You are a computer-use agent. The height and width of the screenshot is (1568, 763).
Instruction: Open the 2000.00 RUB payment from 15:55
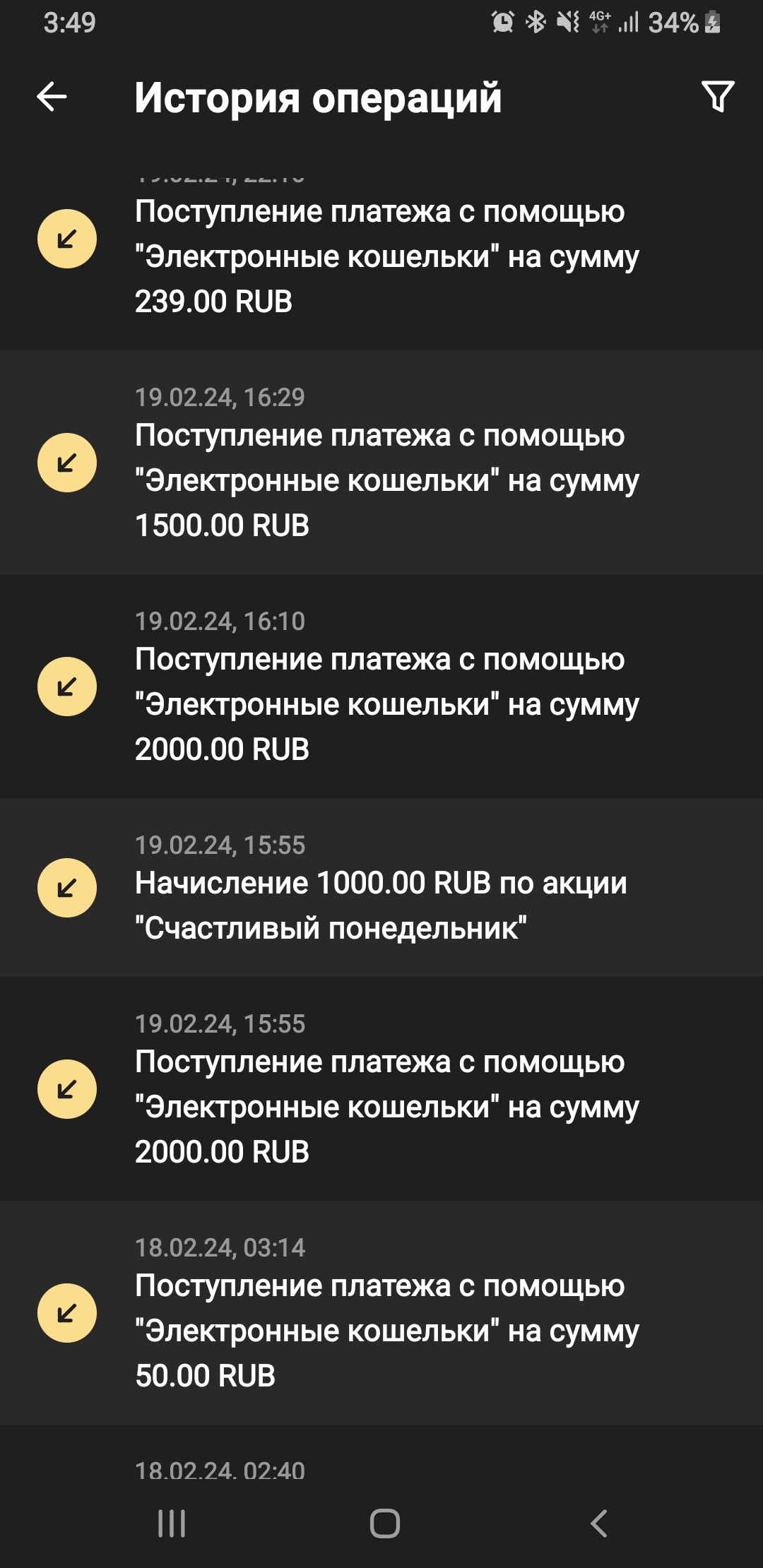click(381, 1089)
